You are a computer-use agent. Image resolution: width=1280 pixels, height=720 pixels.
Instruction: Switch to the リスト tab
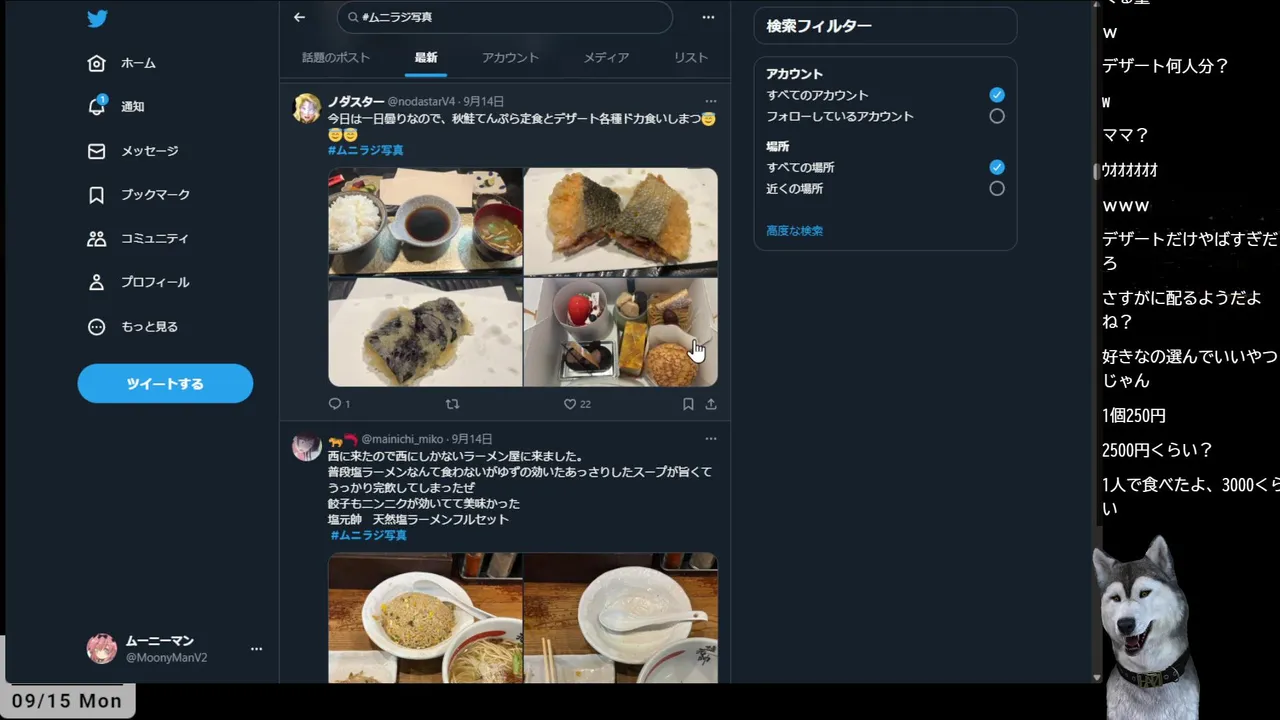coord(690,58)
